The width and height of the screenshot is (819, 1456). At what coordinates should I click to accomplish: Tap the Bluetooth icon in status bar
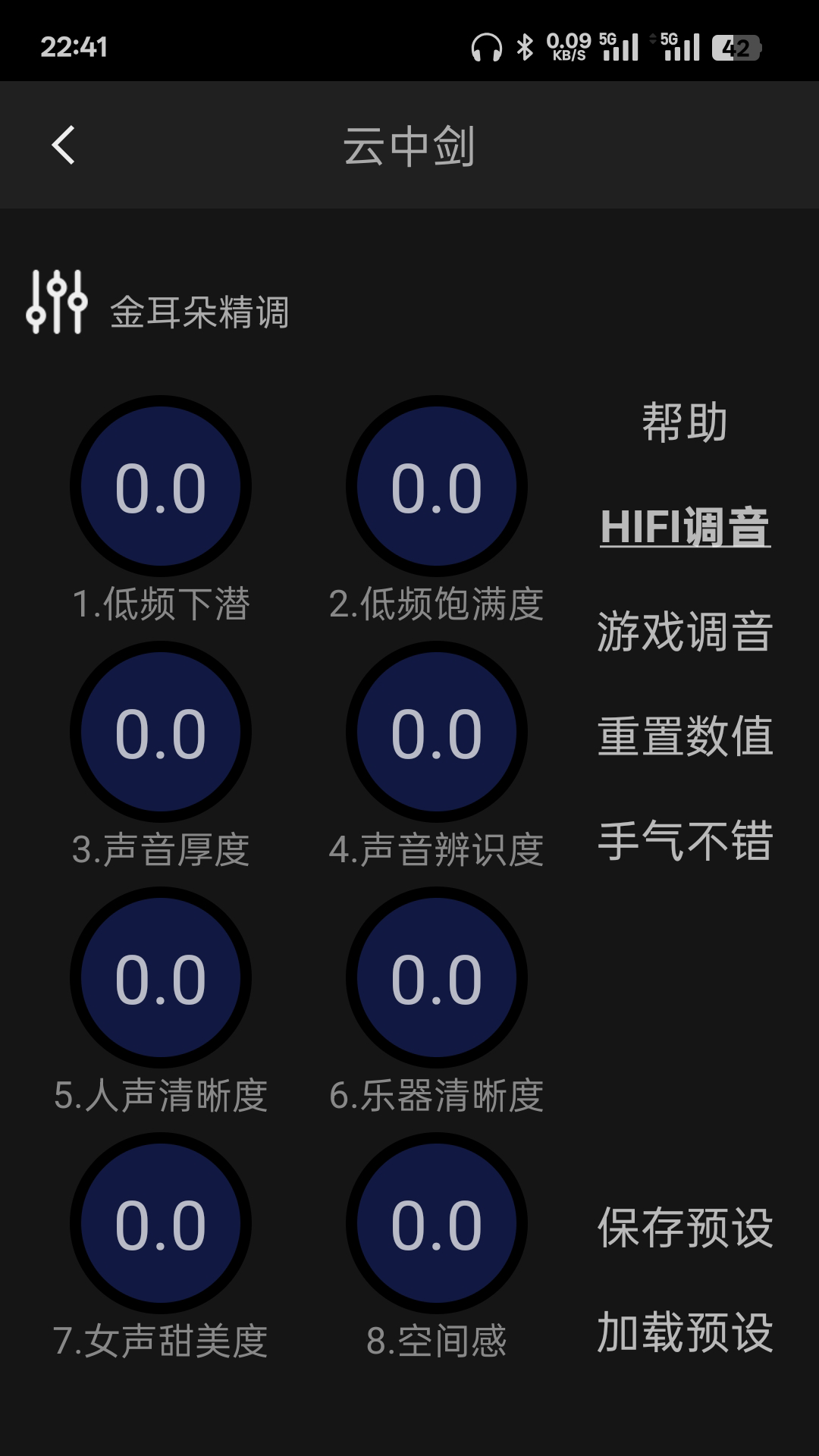click(525, 47)
